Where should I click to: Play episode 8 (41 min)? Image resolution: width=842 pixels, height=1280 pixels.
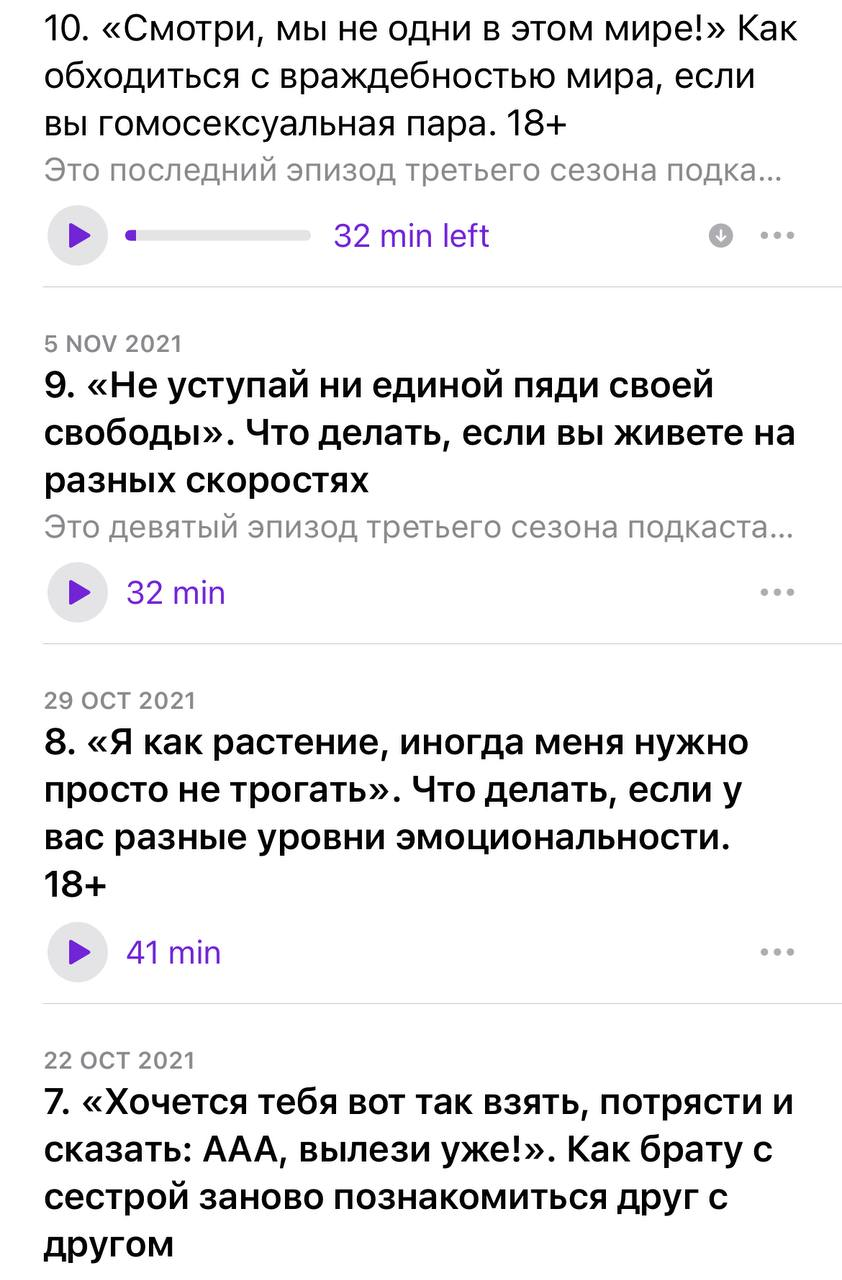[78, 951]
